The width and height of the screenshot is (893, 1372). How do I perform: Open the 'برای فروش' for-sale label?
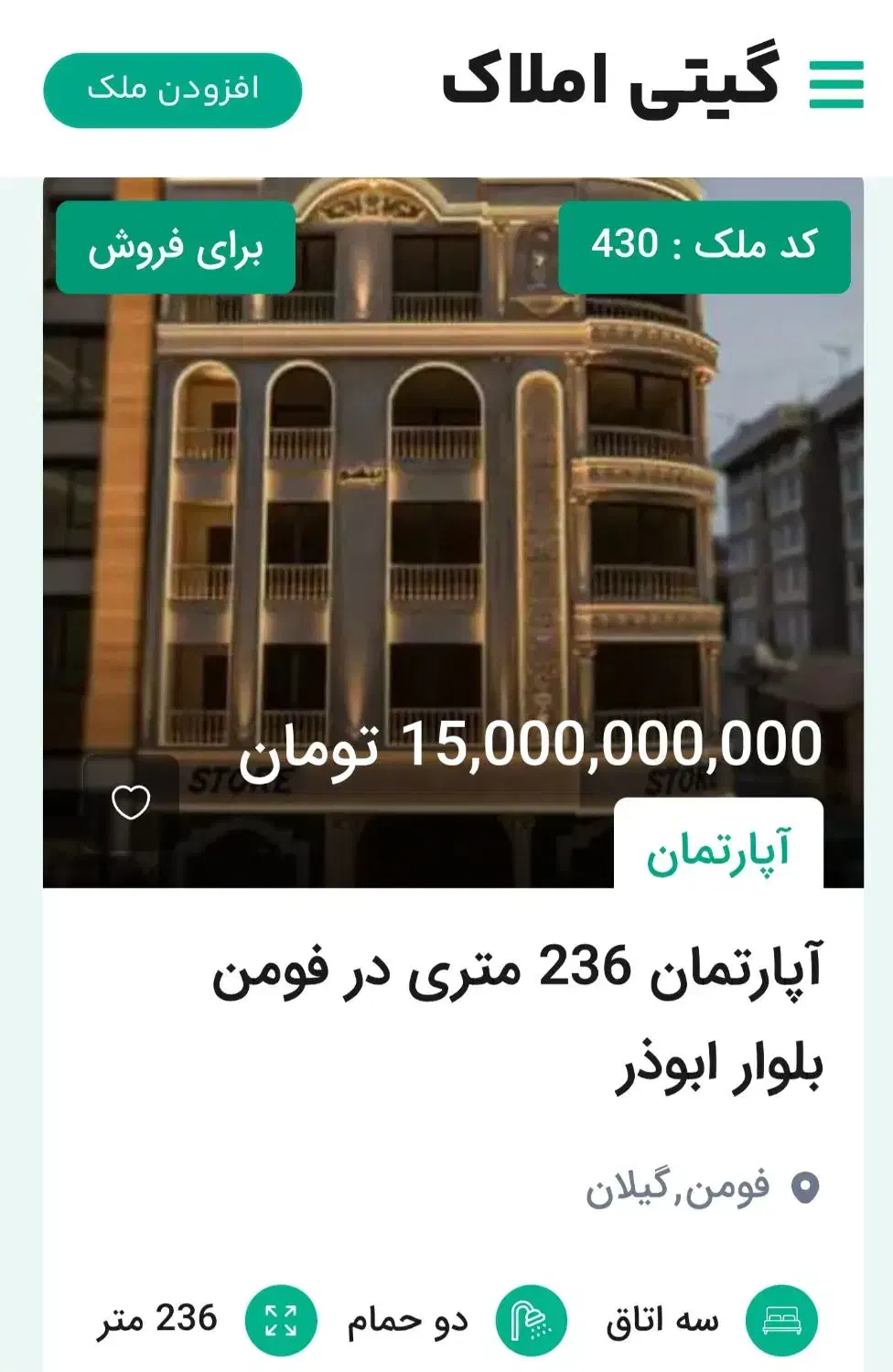176,247
